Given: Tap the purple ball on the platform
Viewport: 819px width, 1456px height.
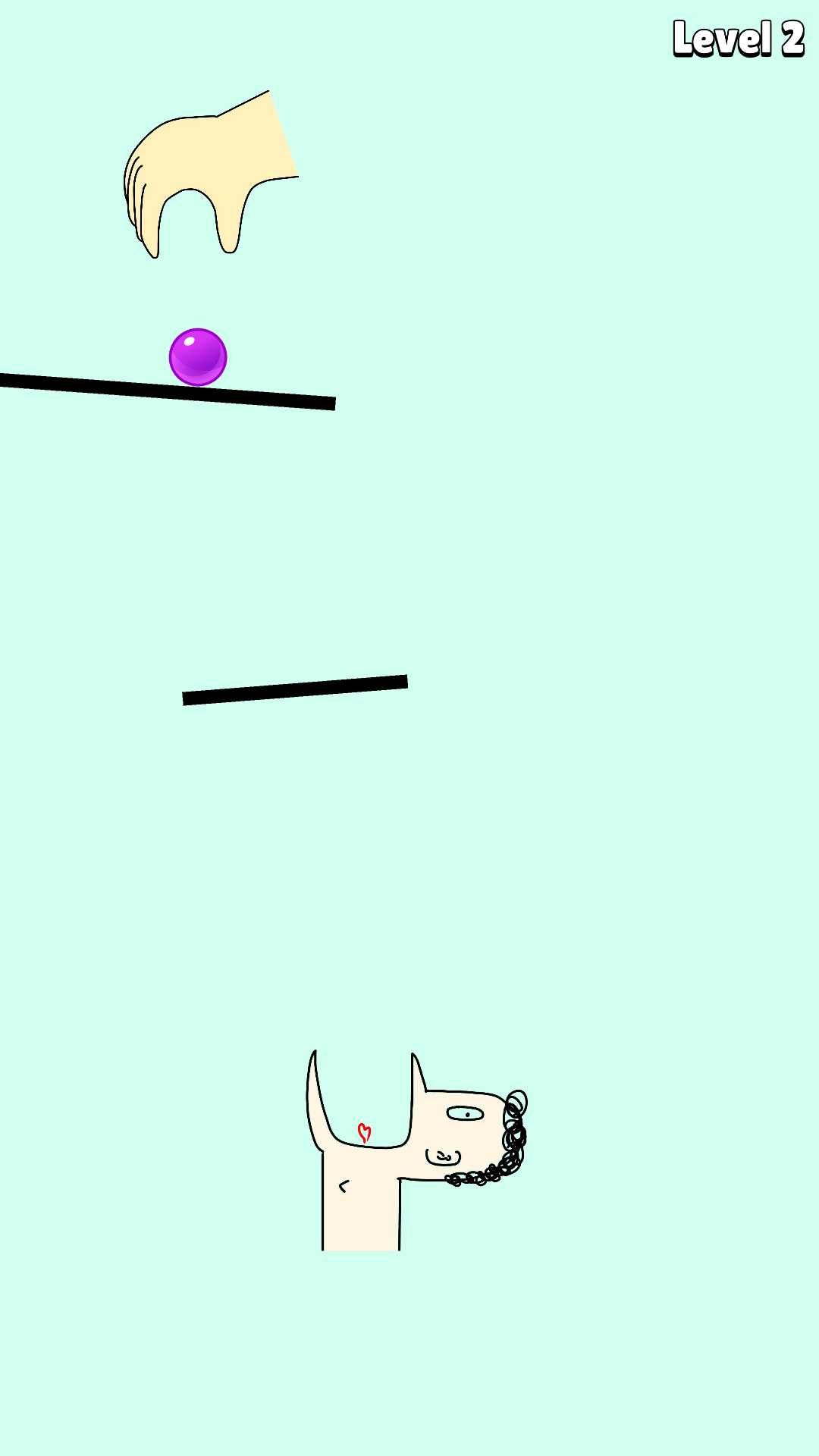Looking at the screenshot, I should click(x=198, y=356).
